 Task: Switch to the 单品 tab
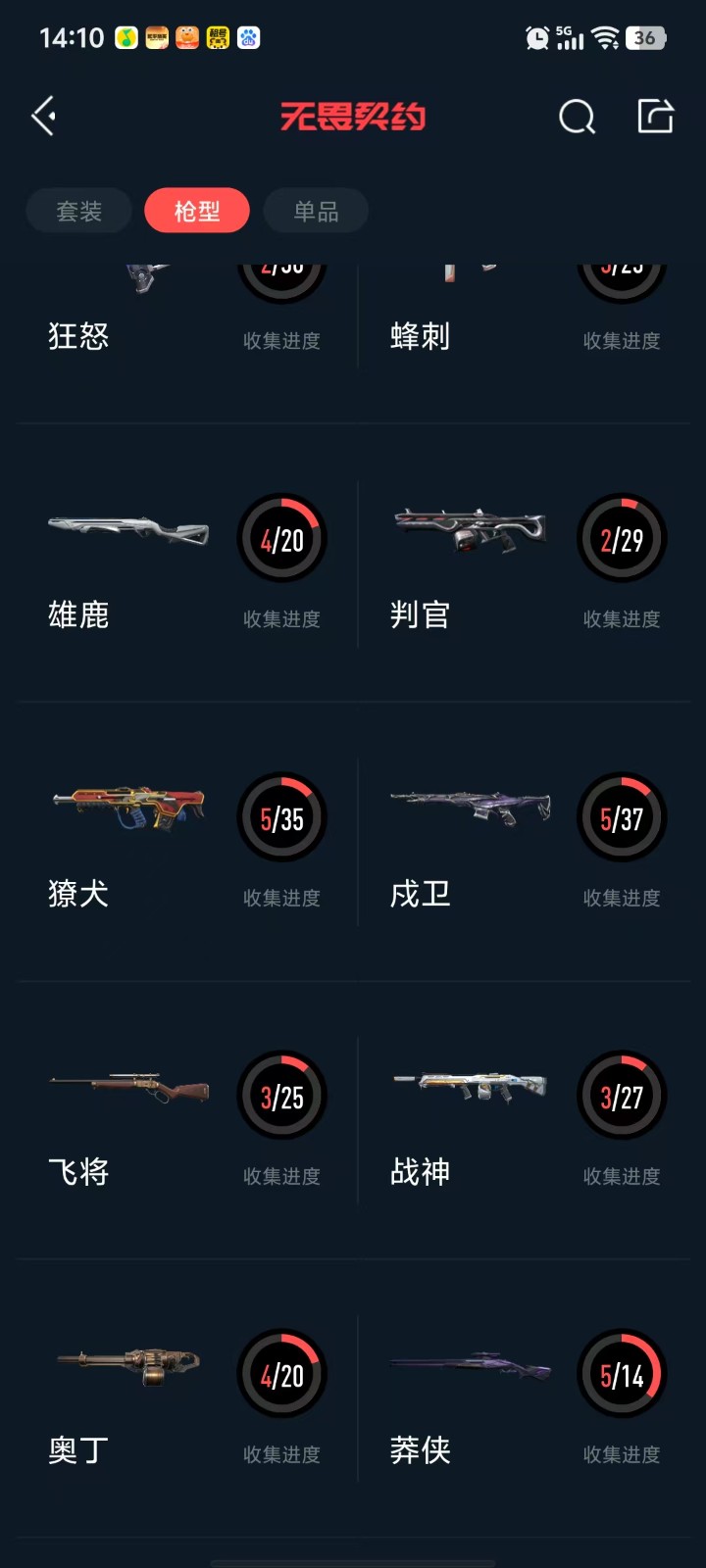tap(316, 211)
